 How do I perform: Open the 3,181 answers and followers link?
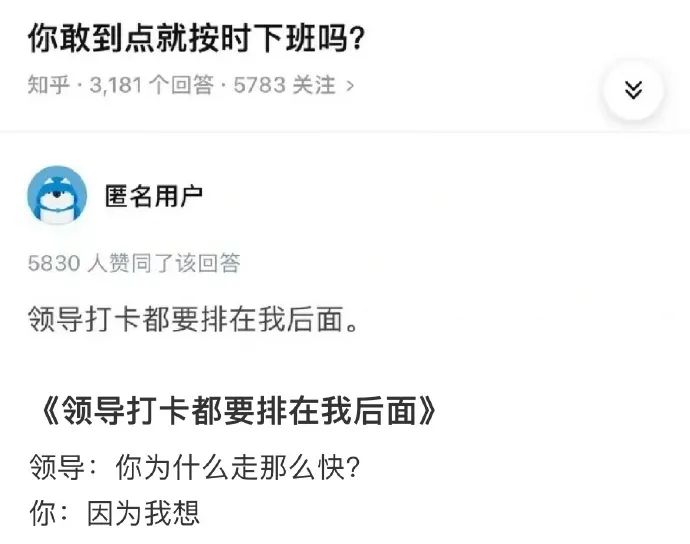coord(190,86)
